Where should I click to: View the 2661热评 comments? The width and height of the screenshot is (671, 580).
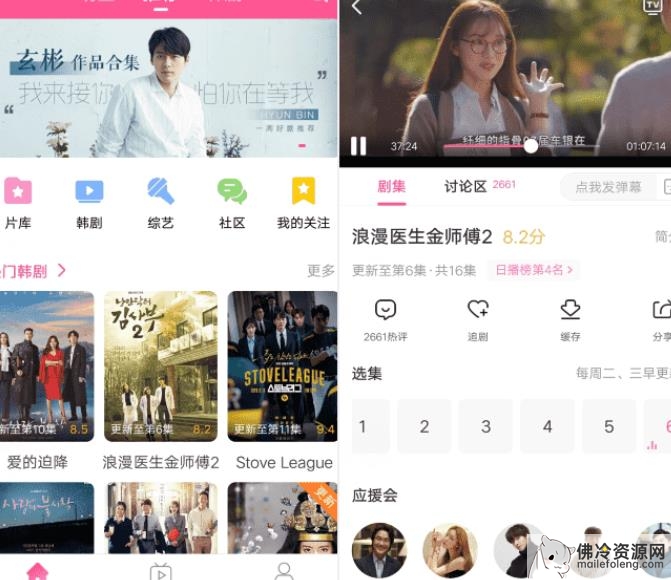tap(385, 319)
